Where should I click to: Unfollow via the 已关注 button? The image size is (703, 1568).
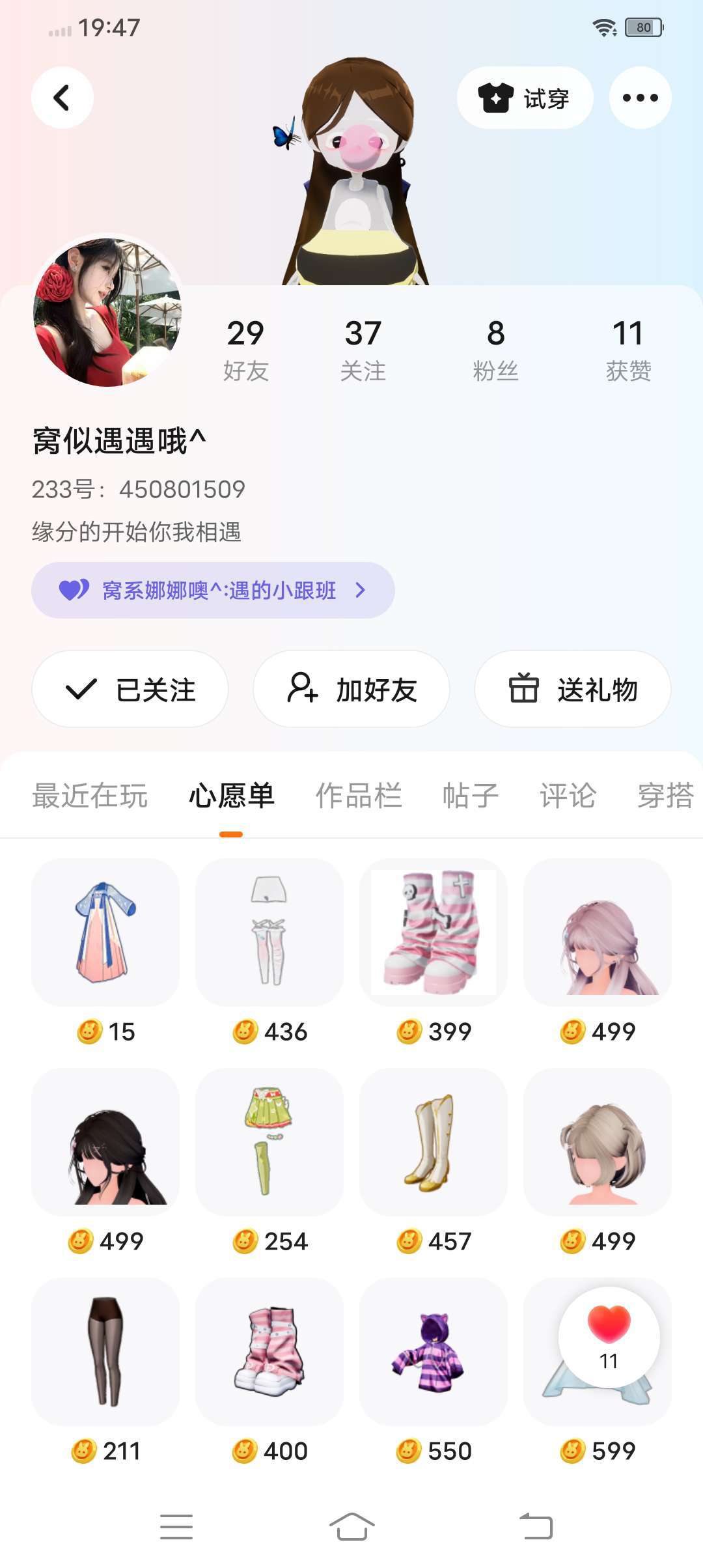tap(130, 689)
